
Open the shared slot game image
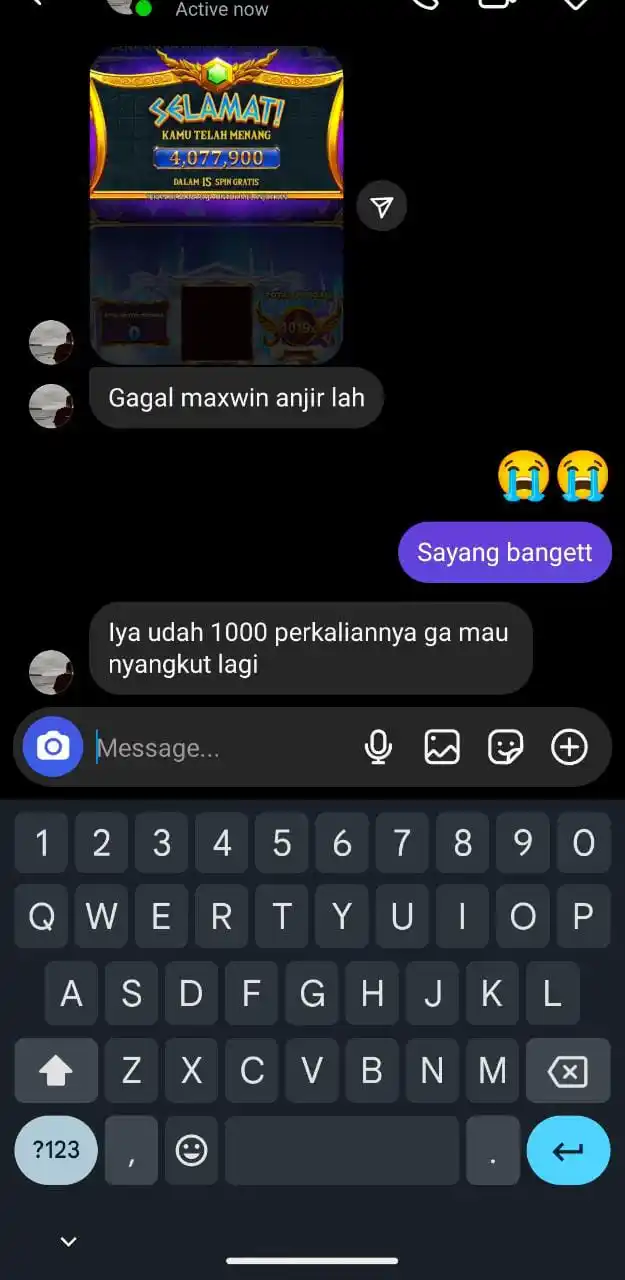pyautogui.click(x=216, y=205)
